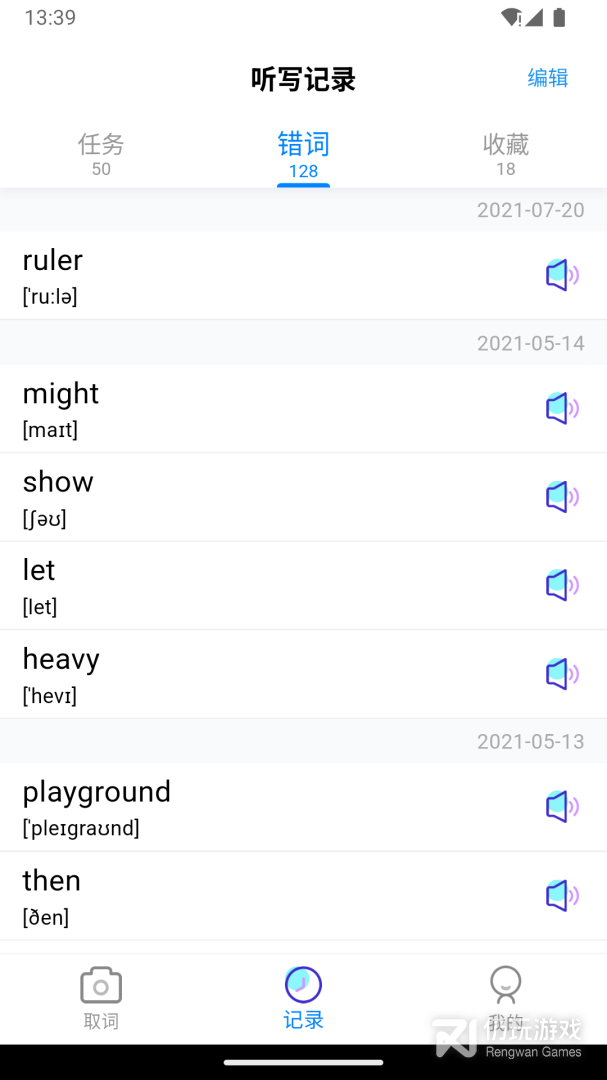
Task: Select the 错词 tab
Action: click(x=303, y=154)
